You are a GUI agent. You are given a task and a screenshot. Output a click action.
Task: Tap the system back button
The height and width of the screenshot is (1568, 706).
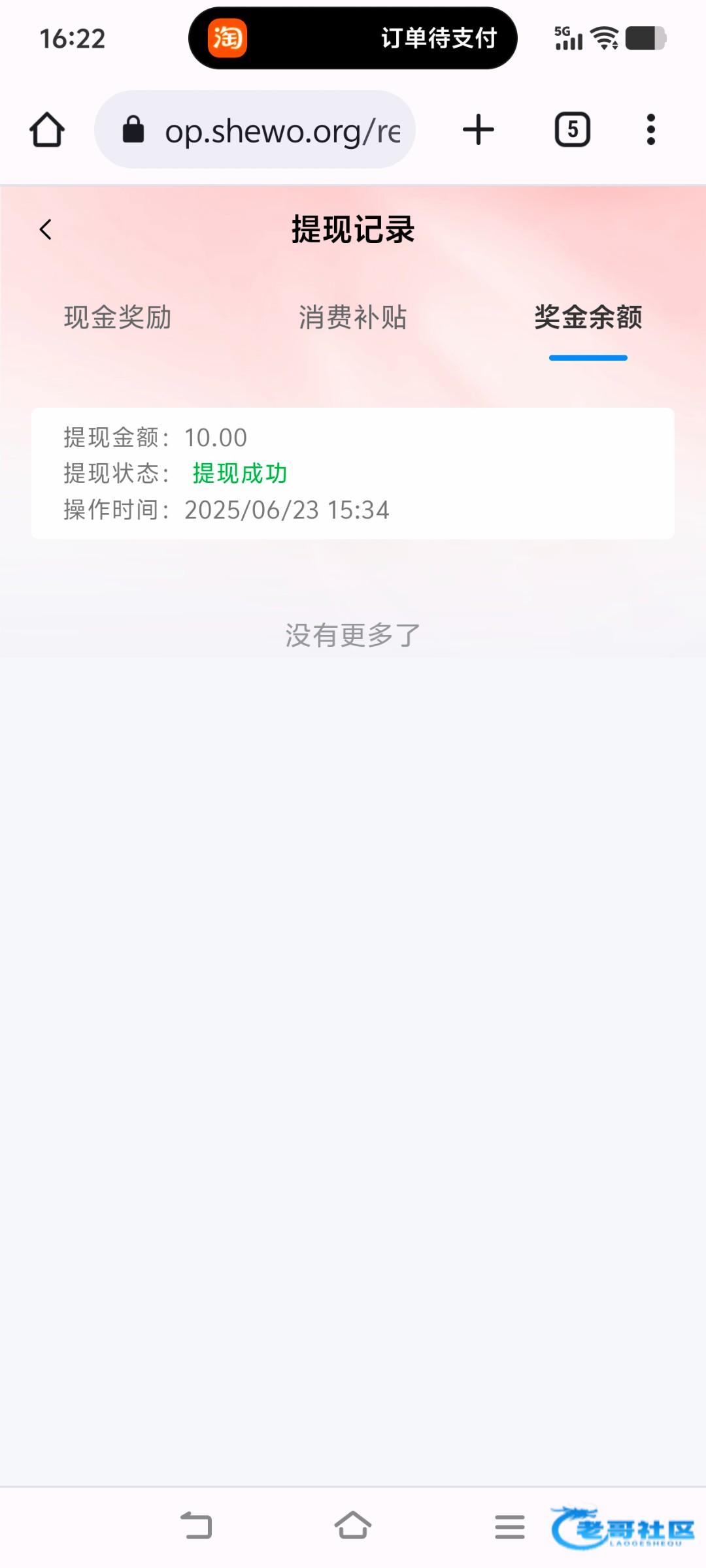tap(196, 1526)
